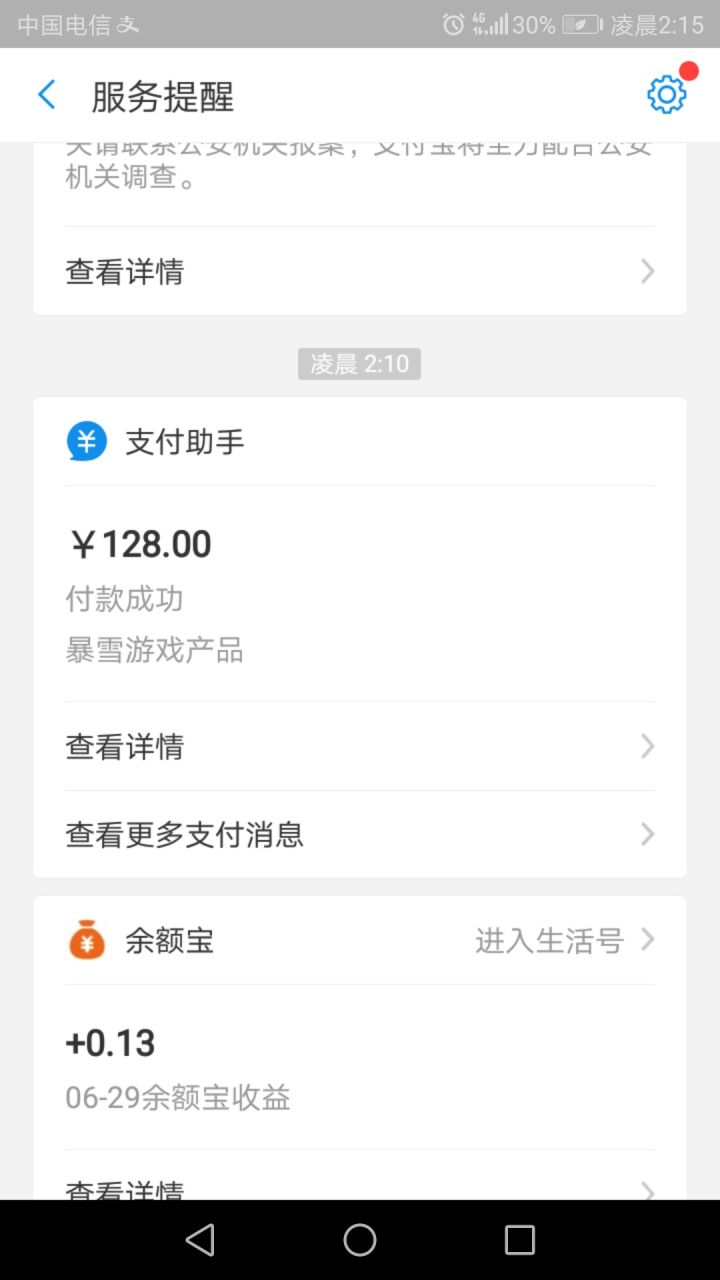This screenshot has height=1280, width=720.
Task: Enter the Yu'ebao lifestyle account (进入生活号)
Action: [548, 939]
